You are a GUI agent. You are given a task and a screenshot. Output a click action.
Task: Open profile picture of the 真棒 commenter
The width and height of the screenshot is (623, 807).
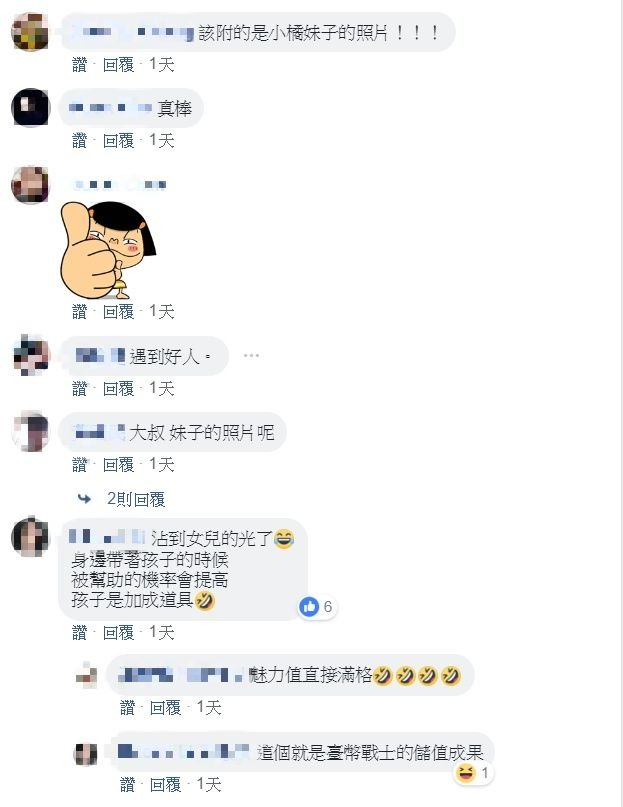point(30,107)
